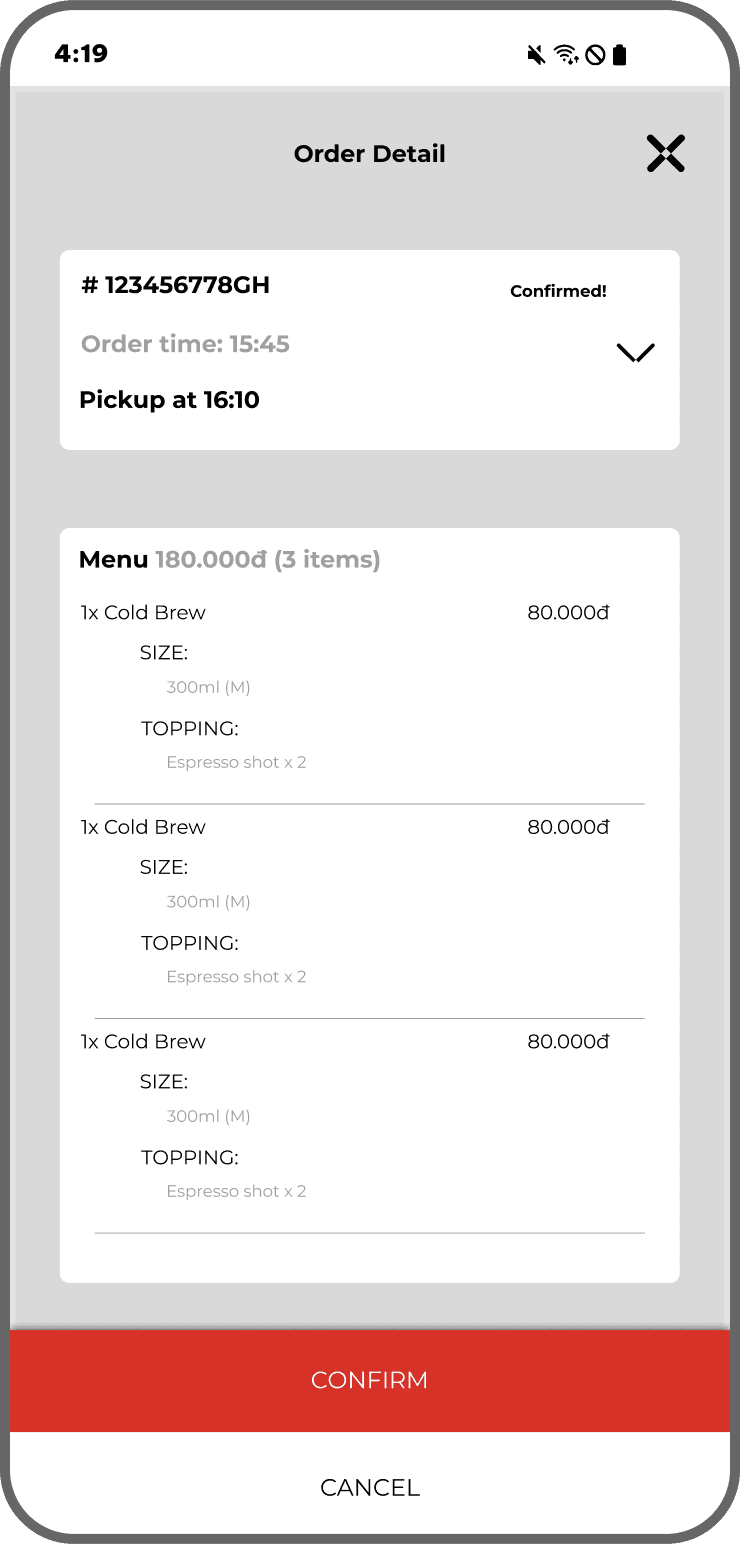The width and height of the screenshot is (740, 1544).
Task: Tap the Confirmed! status label
Action: click(x=557, y=291)
